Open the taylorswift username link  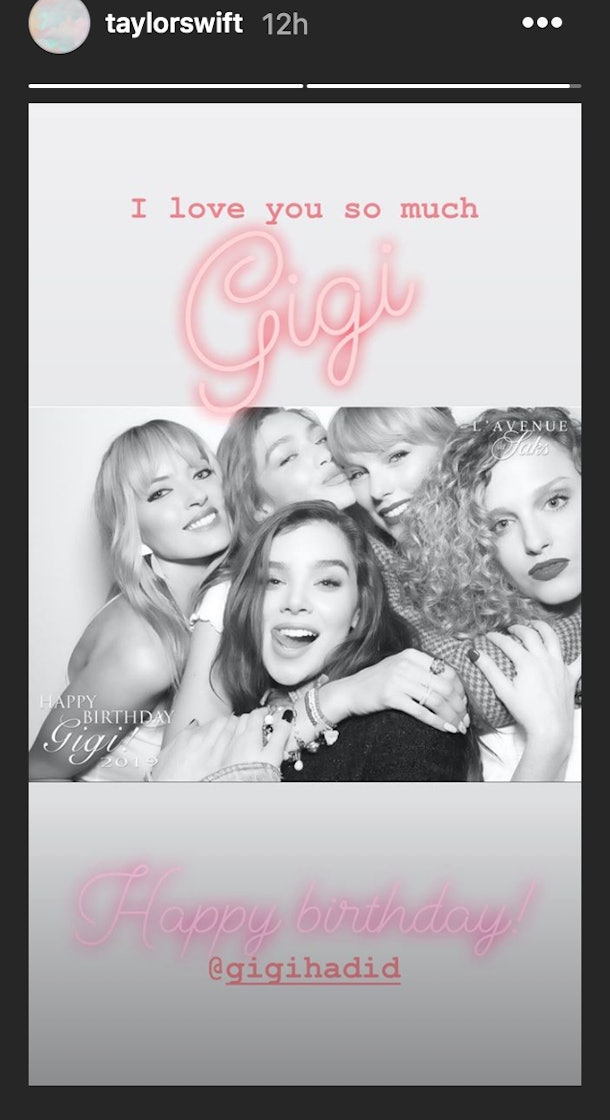point(174,24)
